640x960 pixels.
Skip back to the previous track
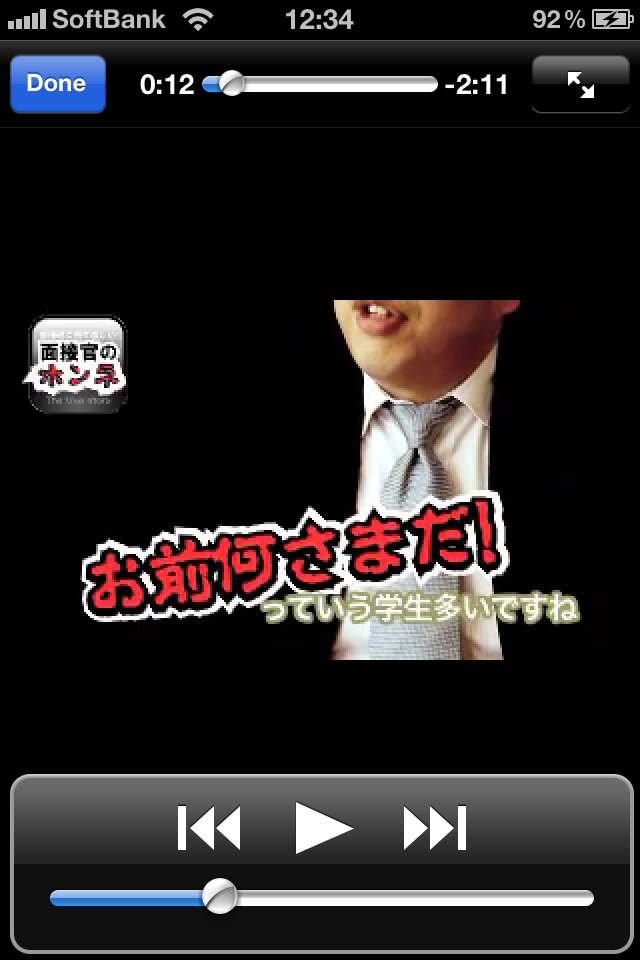[209, 828]
